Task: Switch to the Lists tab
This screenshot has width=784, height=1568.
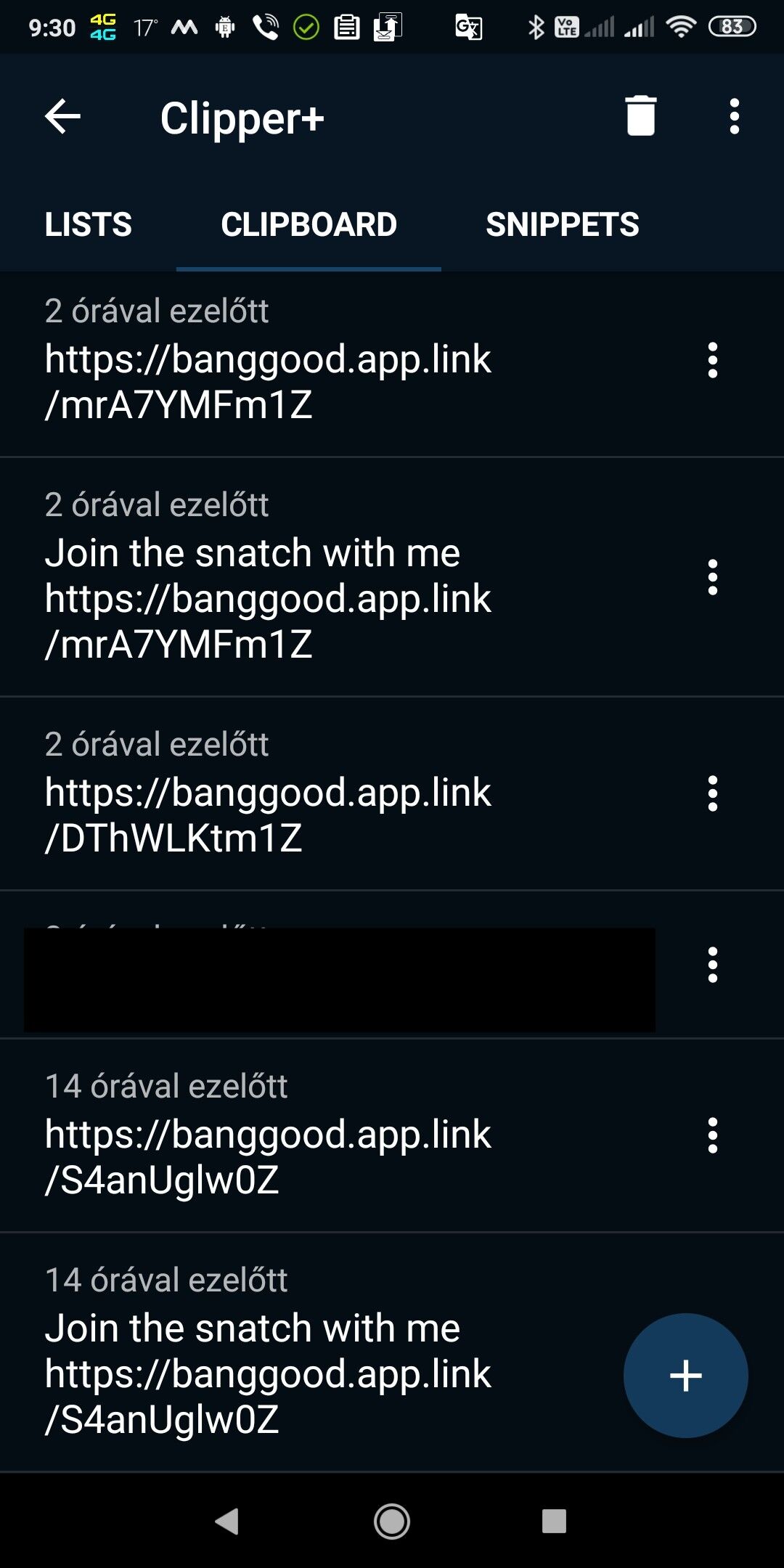Action: pos(88,225)
